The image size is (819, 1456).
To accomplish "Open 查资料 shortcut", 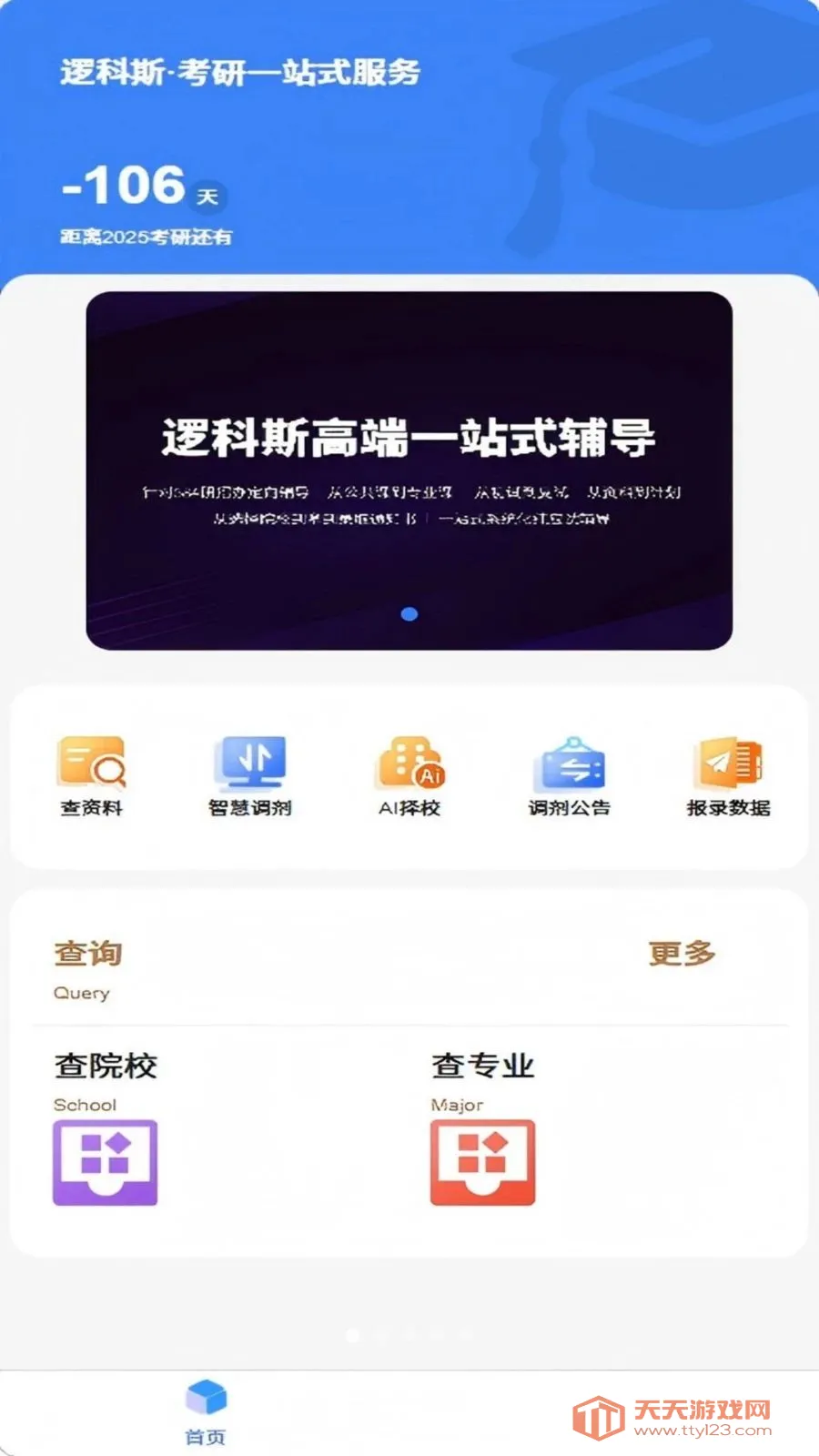I will click(x=91, y=776).
